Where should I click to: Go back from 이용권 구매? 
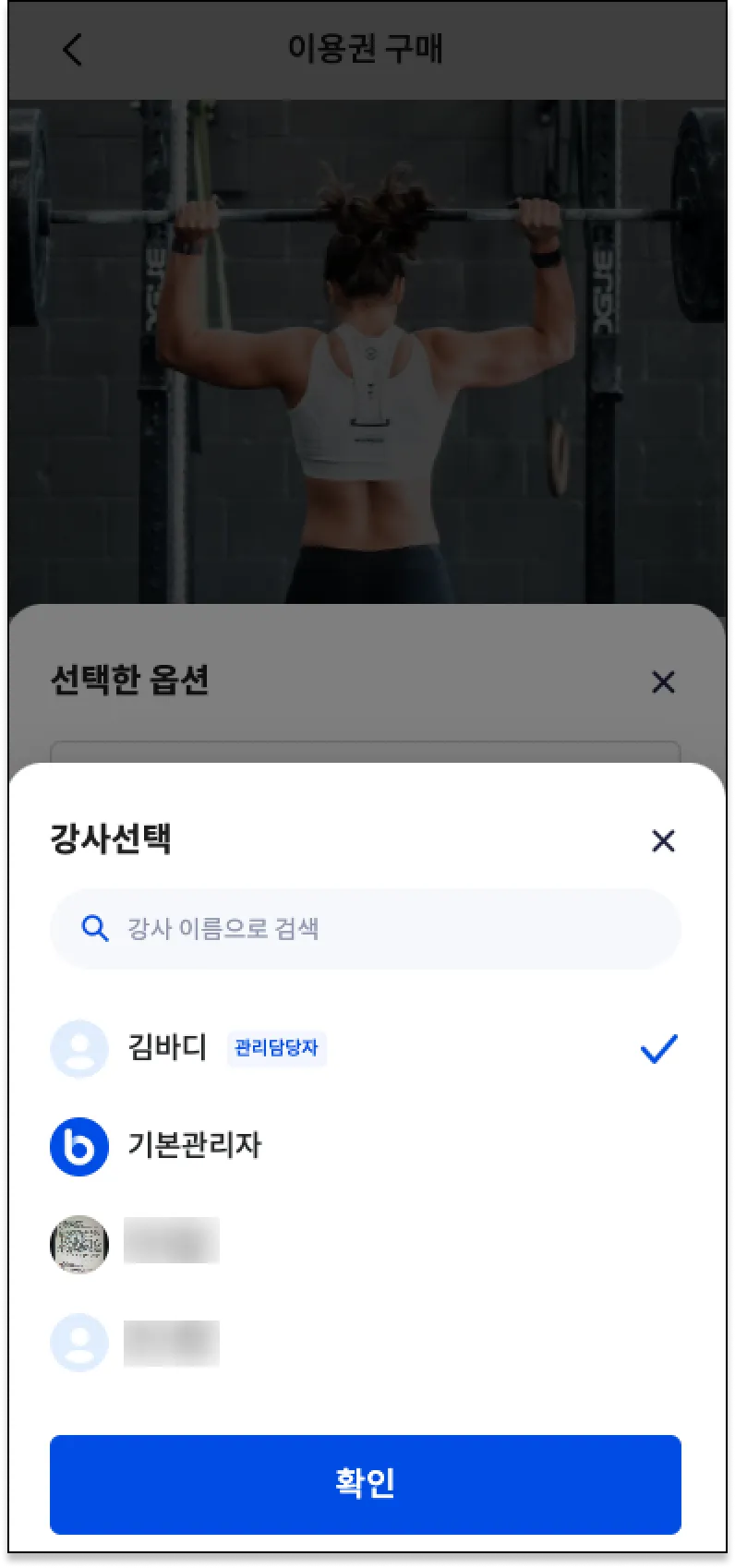[x=73, y=49]
